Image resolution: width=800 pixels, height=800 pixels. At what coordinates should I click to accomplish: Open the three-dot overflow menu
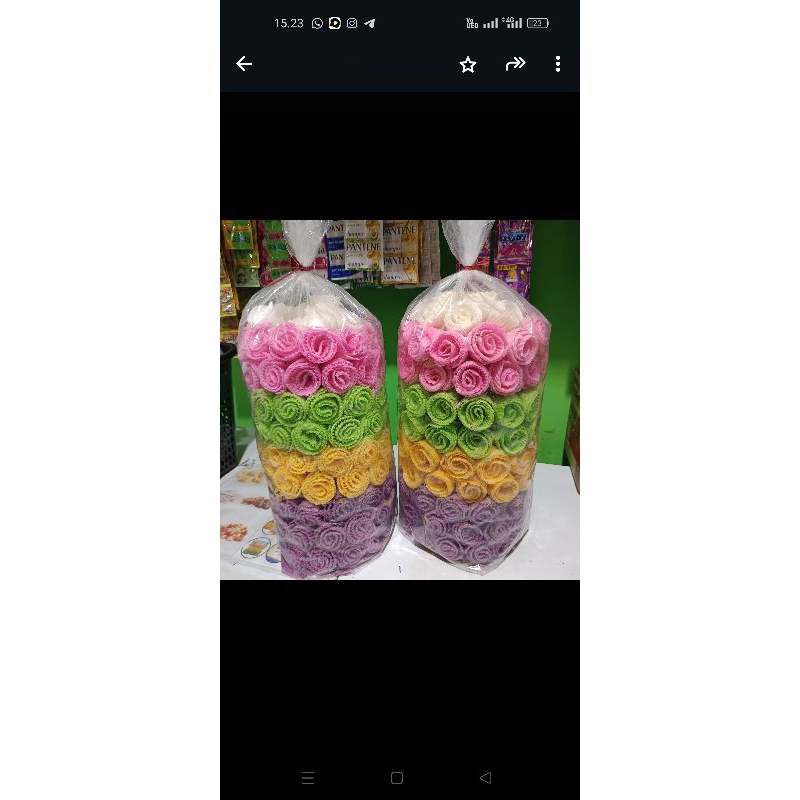click(x=557, y=64)
